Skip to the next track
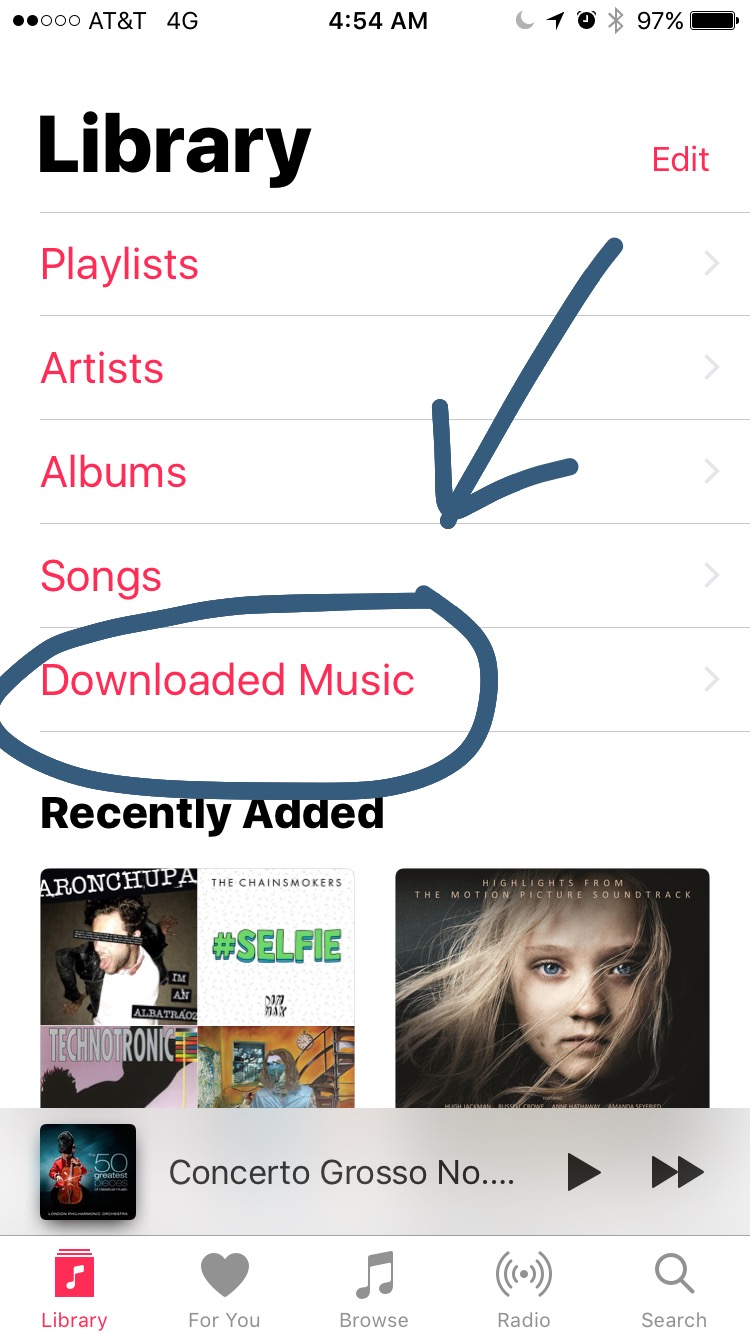 click(678, 1172)
